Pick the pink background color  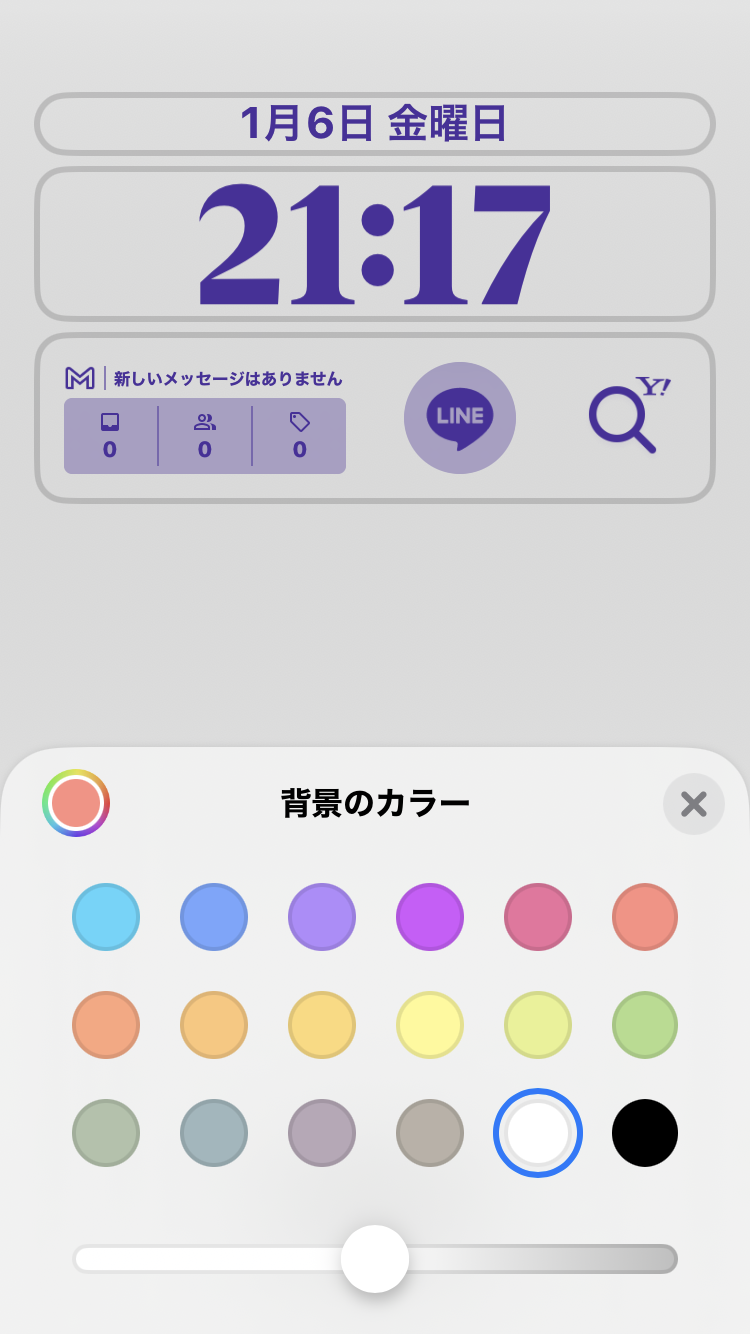coord(538,917)
